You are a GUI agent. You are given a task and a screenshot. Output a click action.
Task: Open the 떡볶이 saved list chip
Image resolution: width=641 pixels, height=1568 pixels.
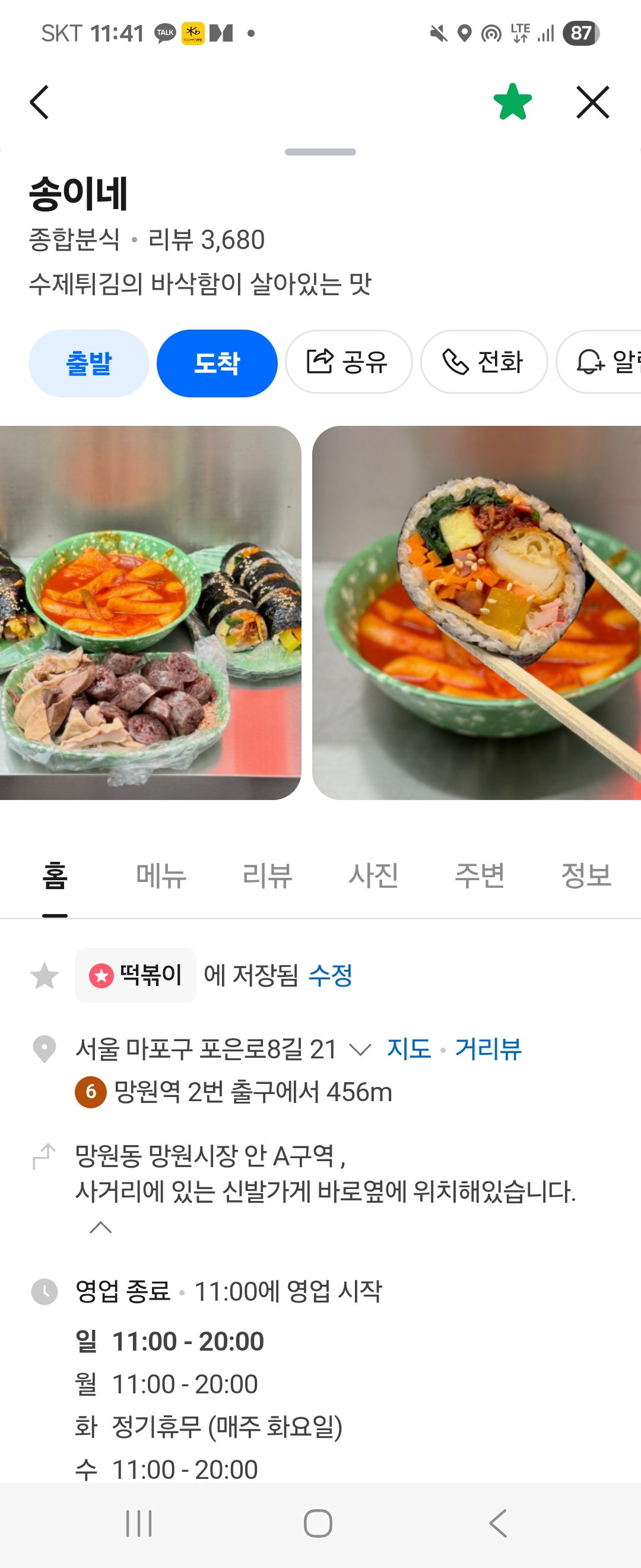[x=136, y=975]
